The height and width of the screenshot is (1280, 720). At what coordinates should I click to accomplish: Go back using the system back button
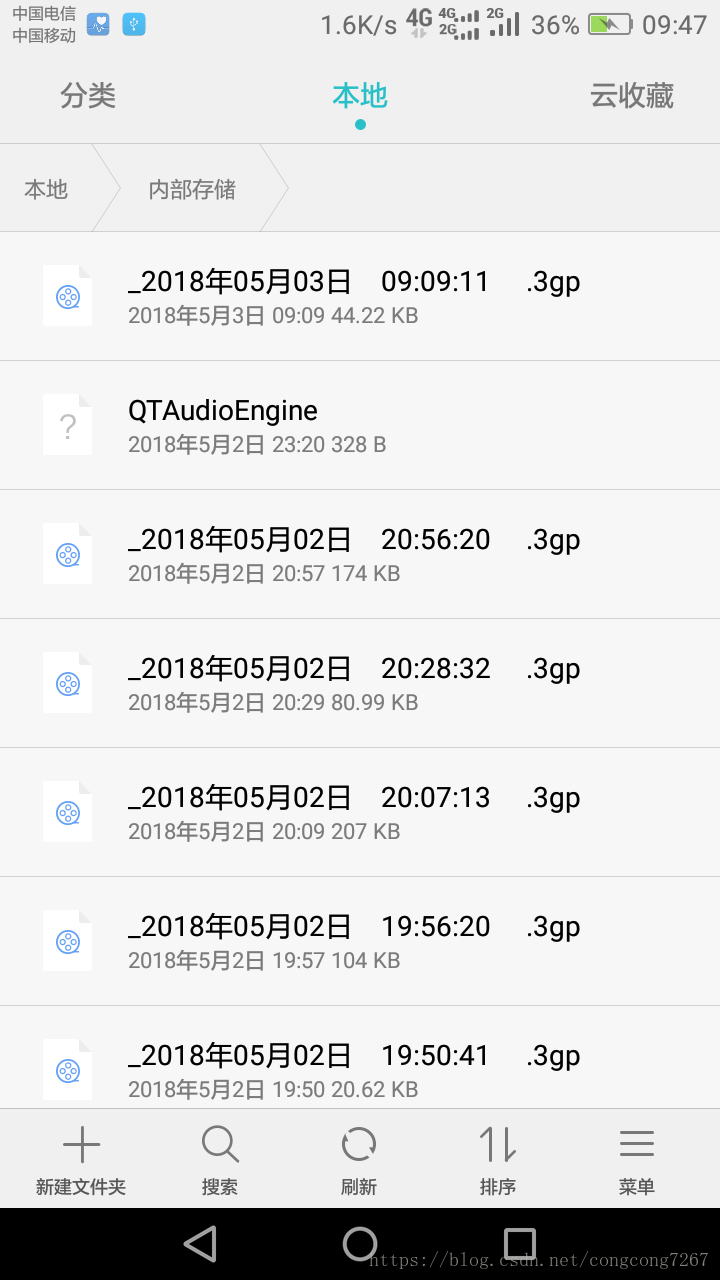coord(200,1244)
